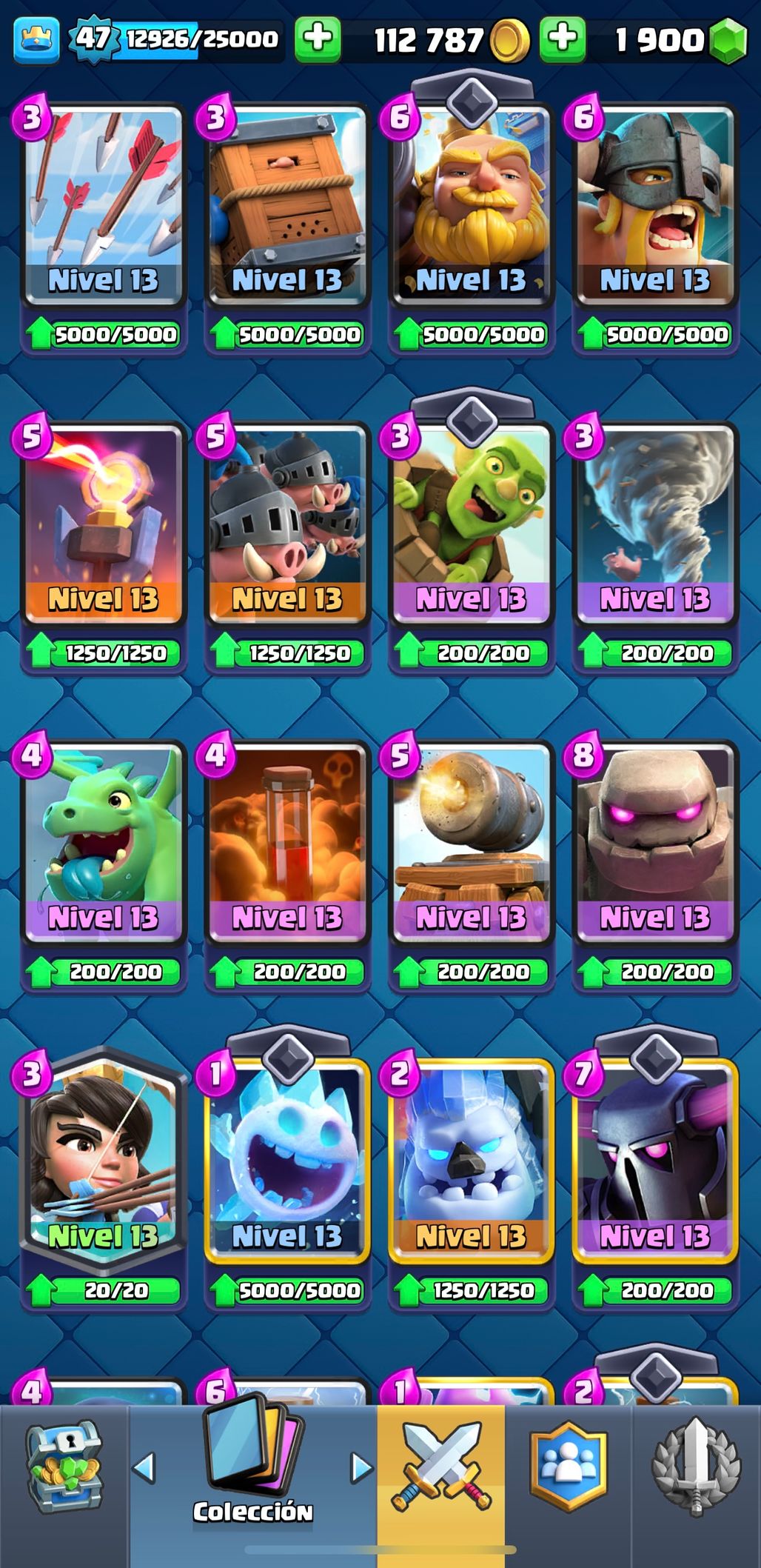
Task: Add more gold with the plus button
Action: coord(318,39)
